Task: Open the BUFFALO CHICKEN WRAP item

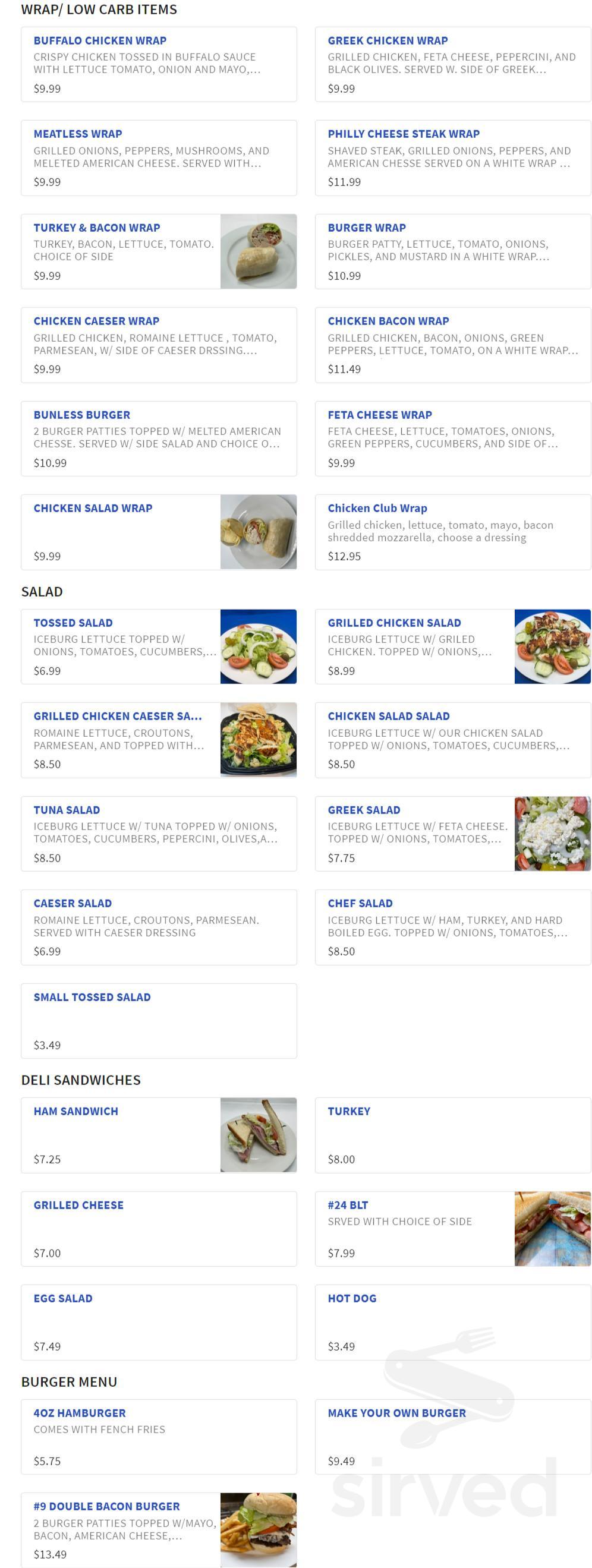Action: (x=101, y=41)
